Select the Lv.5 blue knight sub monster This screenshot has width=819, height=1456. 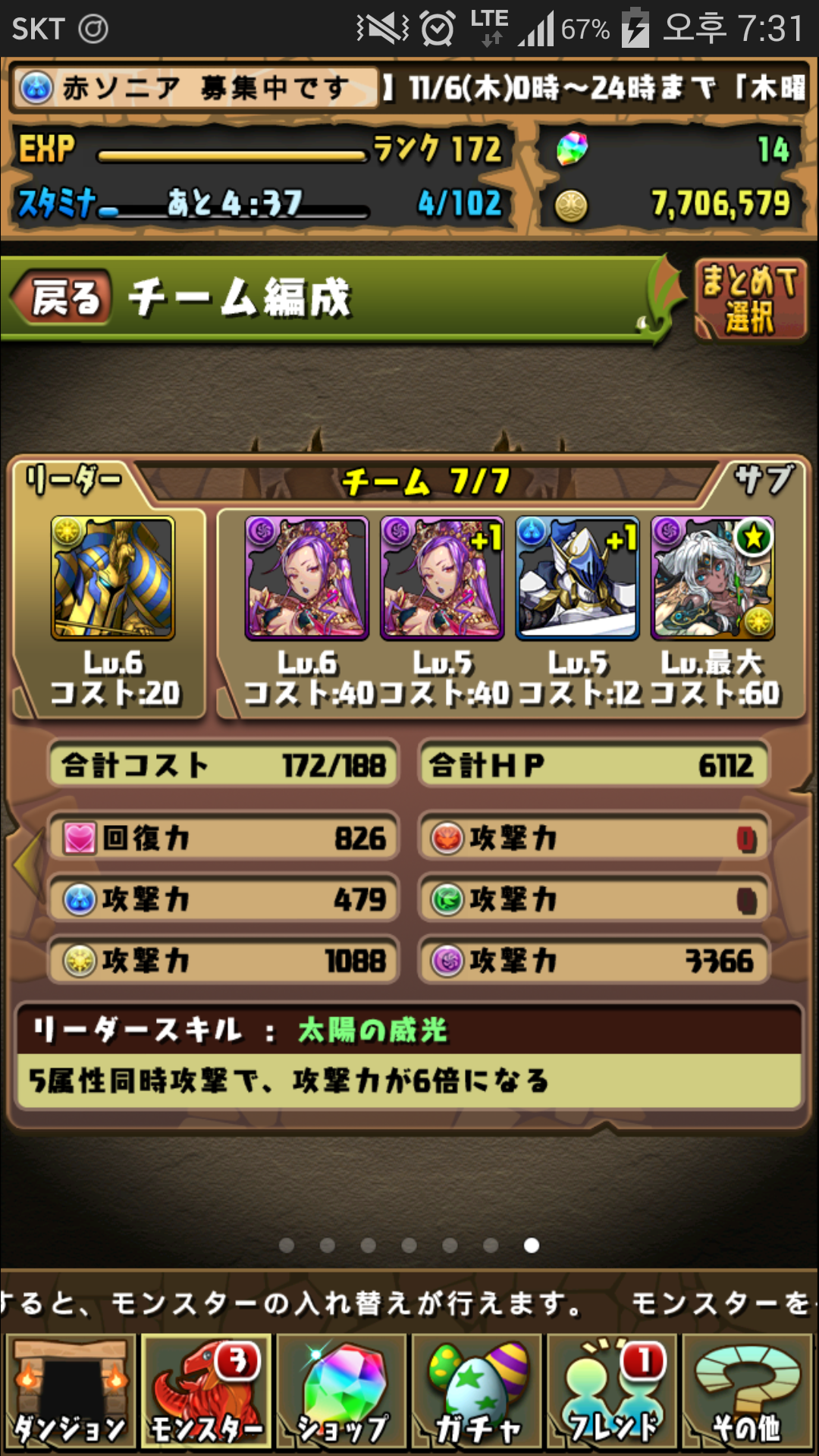577,578
